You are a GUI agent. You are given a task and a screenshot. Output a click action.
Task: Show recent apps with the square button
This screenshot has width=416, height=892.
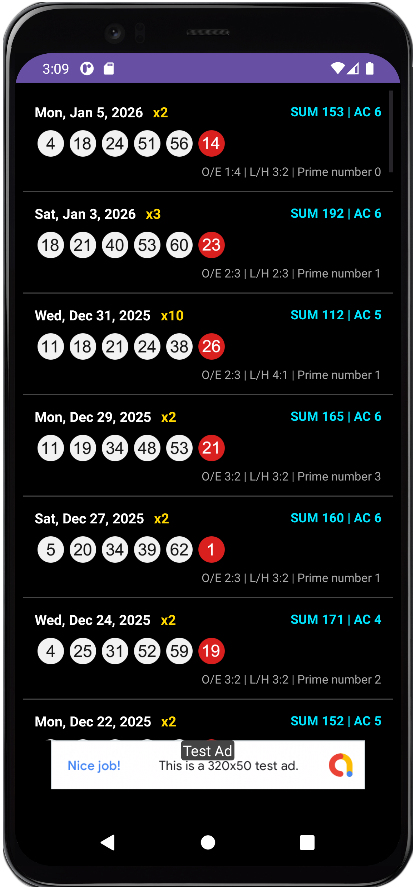(x=307, y=842)
